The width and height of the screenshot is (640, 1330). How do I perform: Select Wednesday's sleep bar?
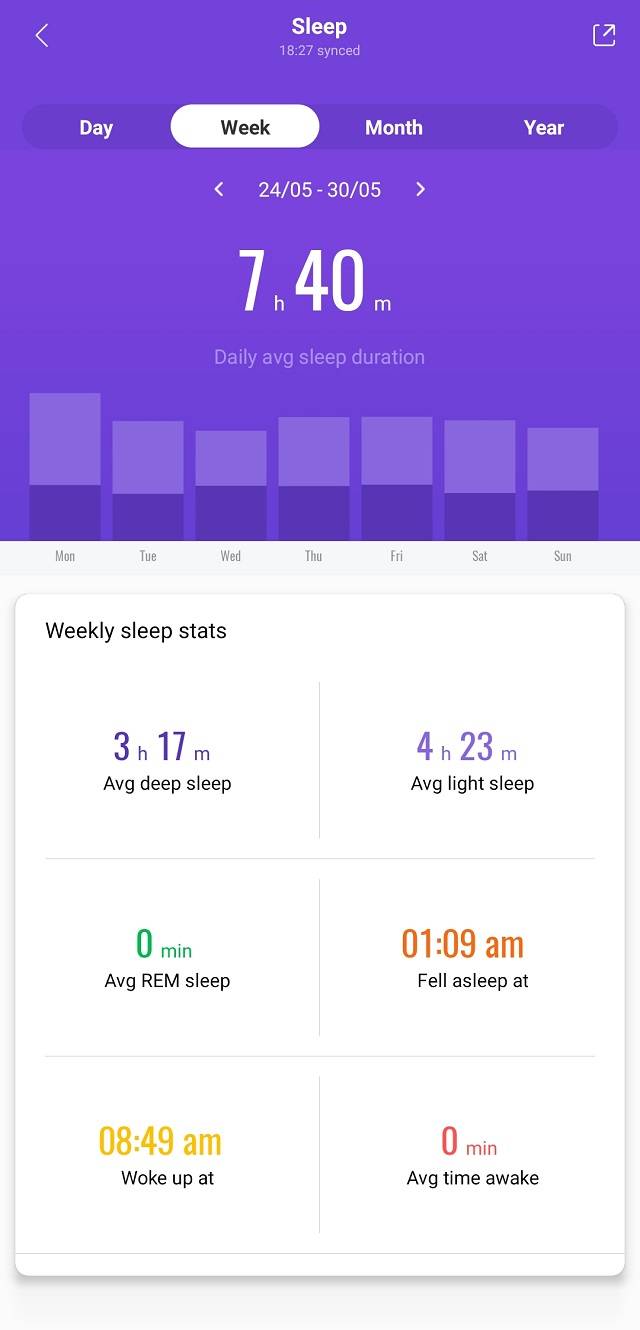pyautogui.click(x=231, y=485)
